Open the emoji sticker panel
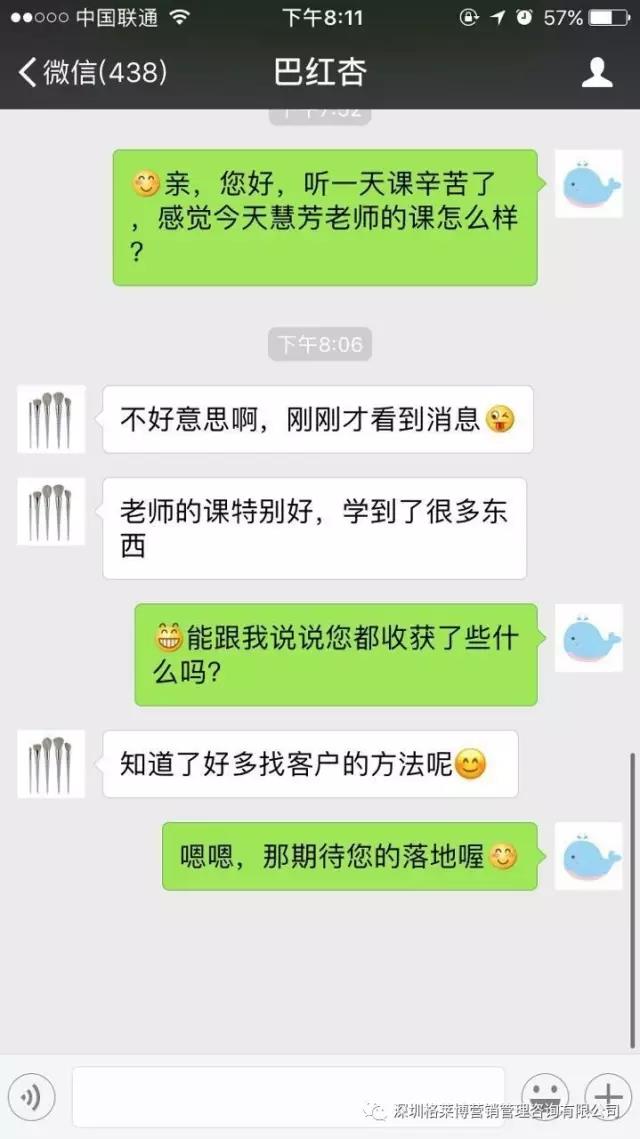Viewport: 640px width, 1139px height. [546, 1094]
